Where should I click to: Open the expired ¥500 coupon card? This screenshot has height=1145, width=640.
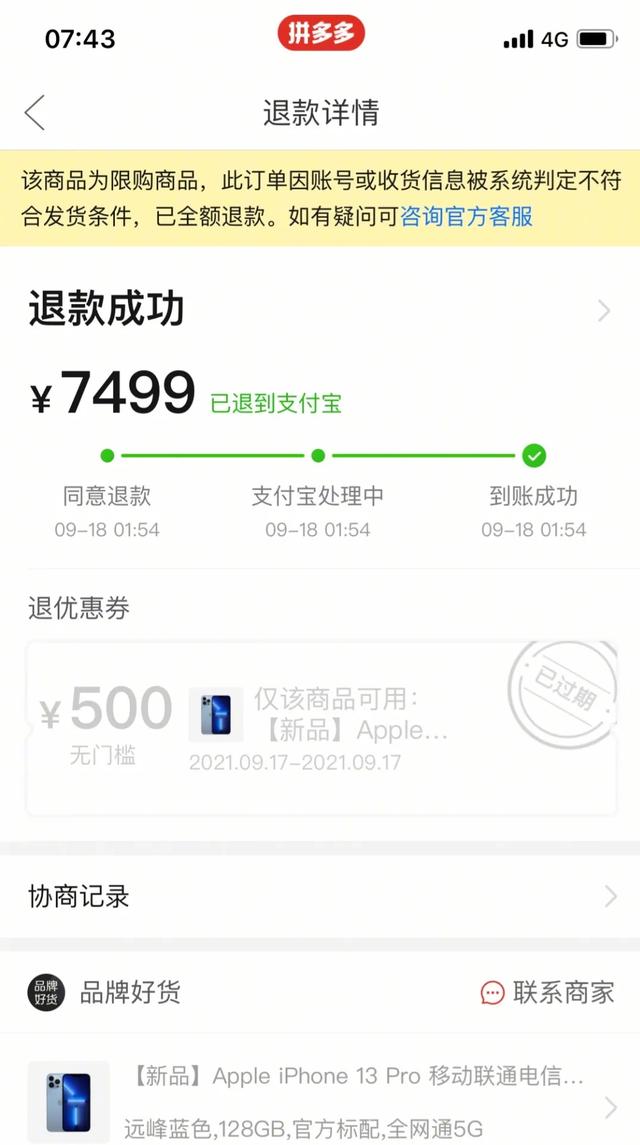(321, 728)
